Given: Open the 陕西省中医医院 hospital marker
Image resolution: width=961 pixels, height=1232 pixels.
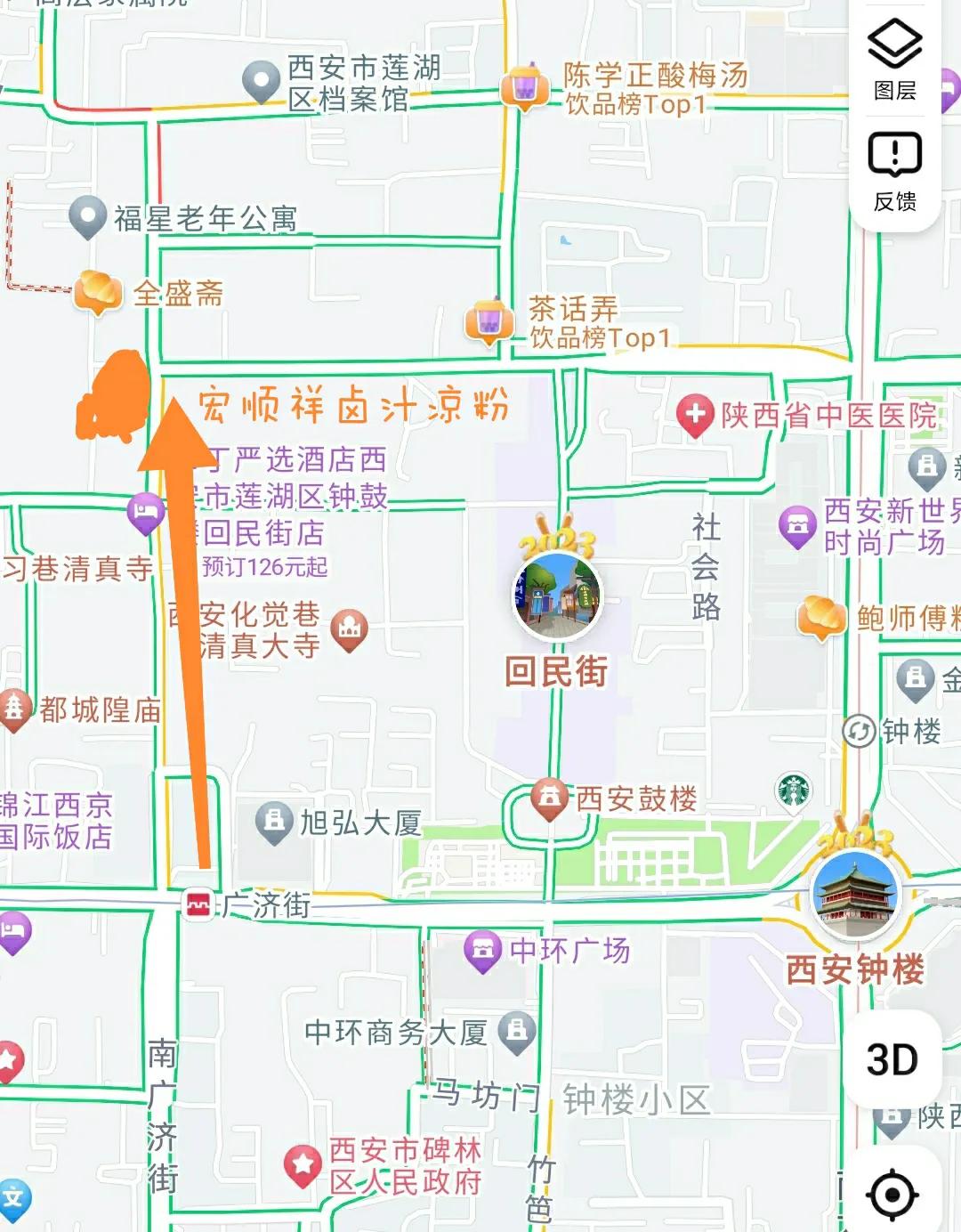Looking at the screenshot, I should (696, 412).
